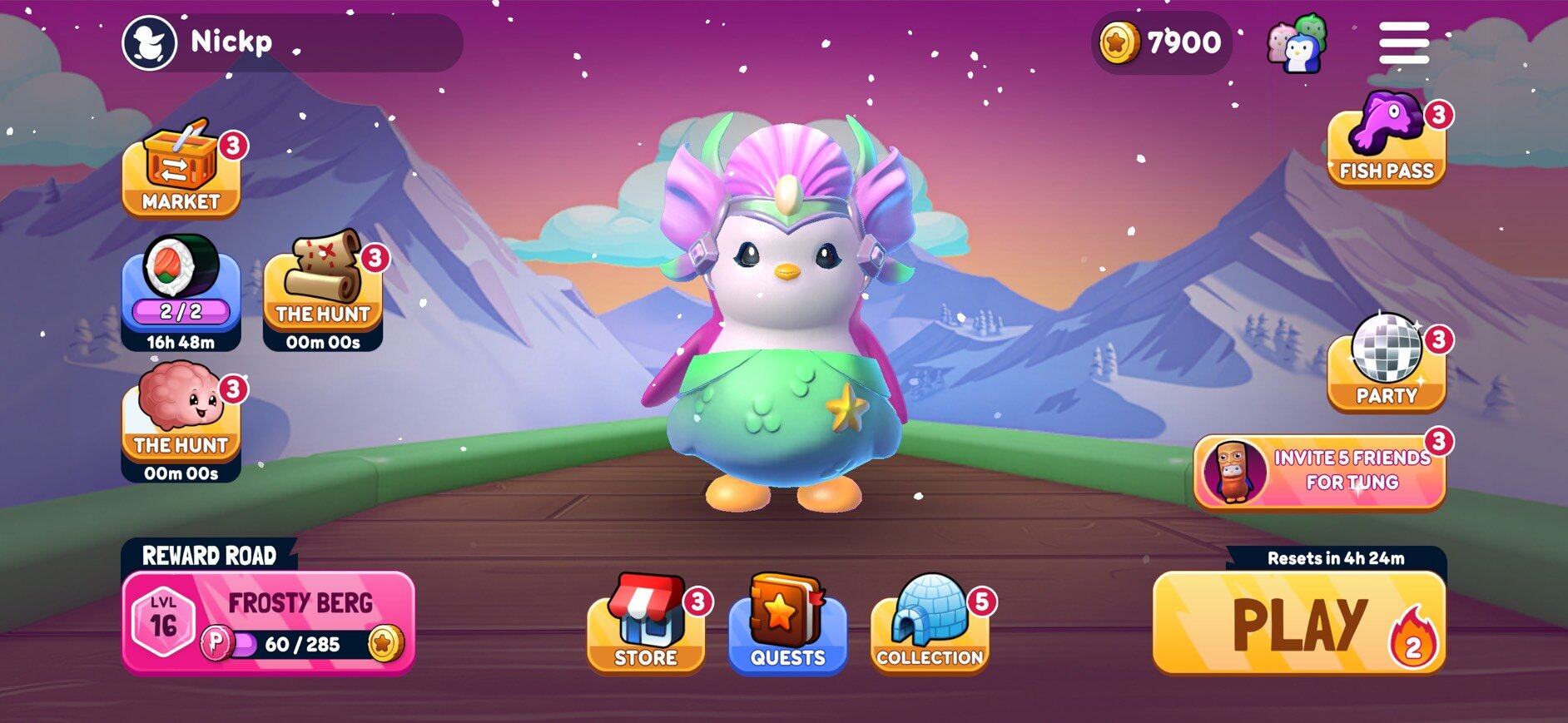Open the Reward Road Frosty Berg card
Screen dimensions: 1568x723
pyautogui.click(x=268, y=622)
